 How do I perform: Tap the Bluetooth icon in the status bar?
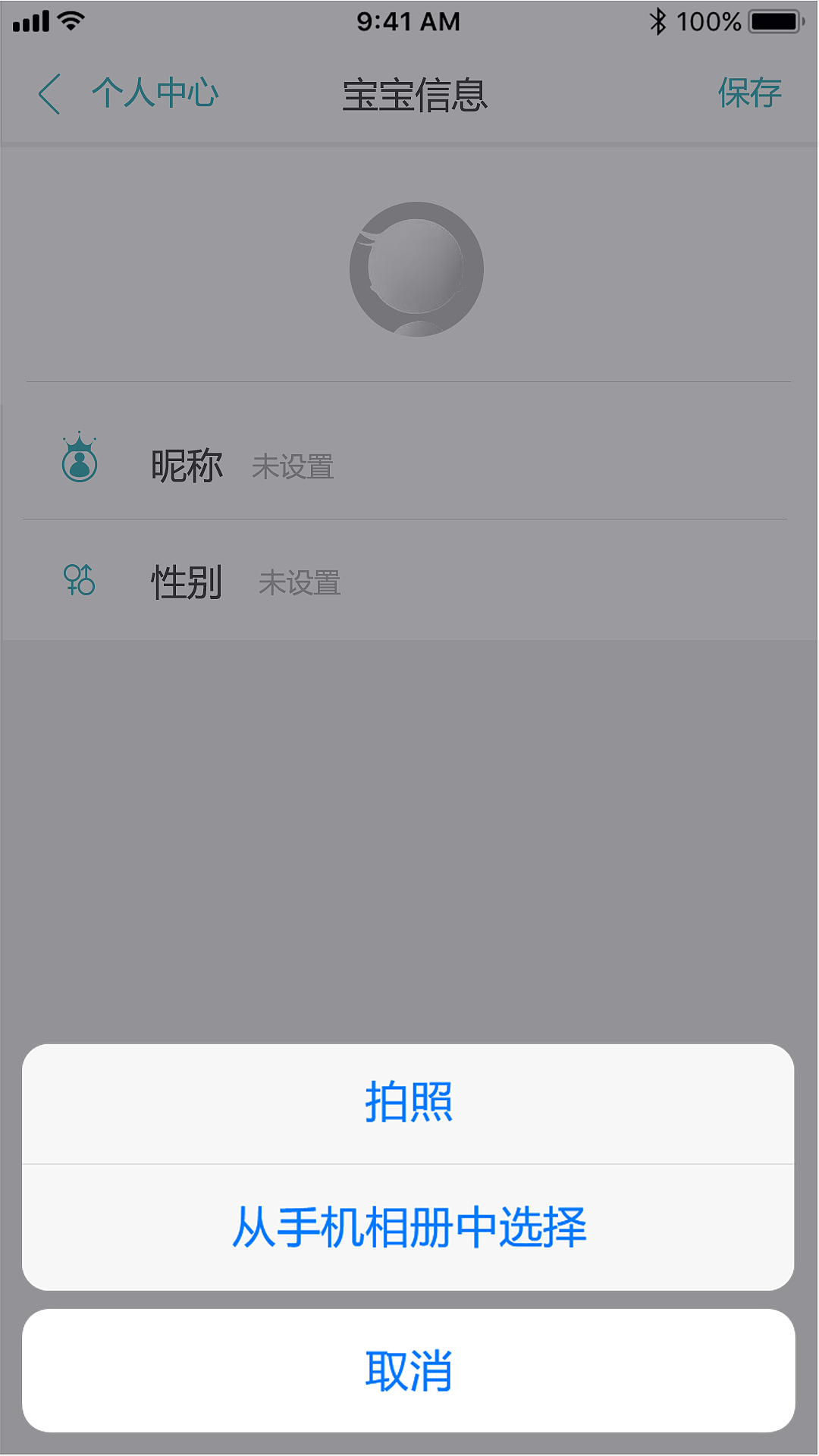point(658,20)
